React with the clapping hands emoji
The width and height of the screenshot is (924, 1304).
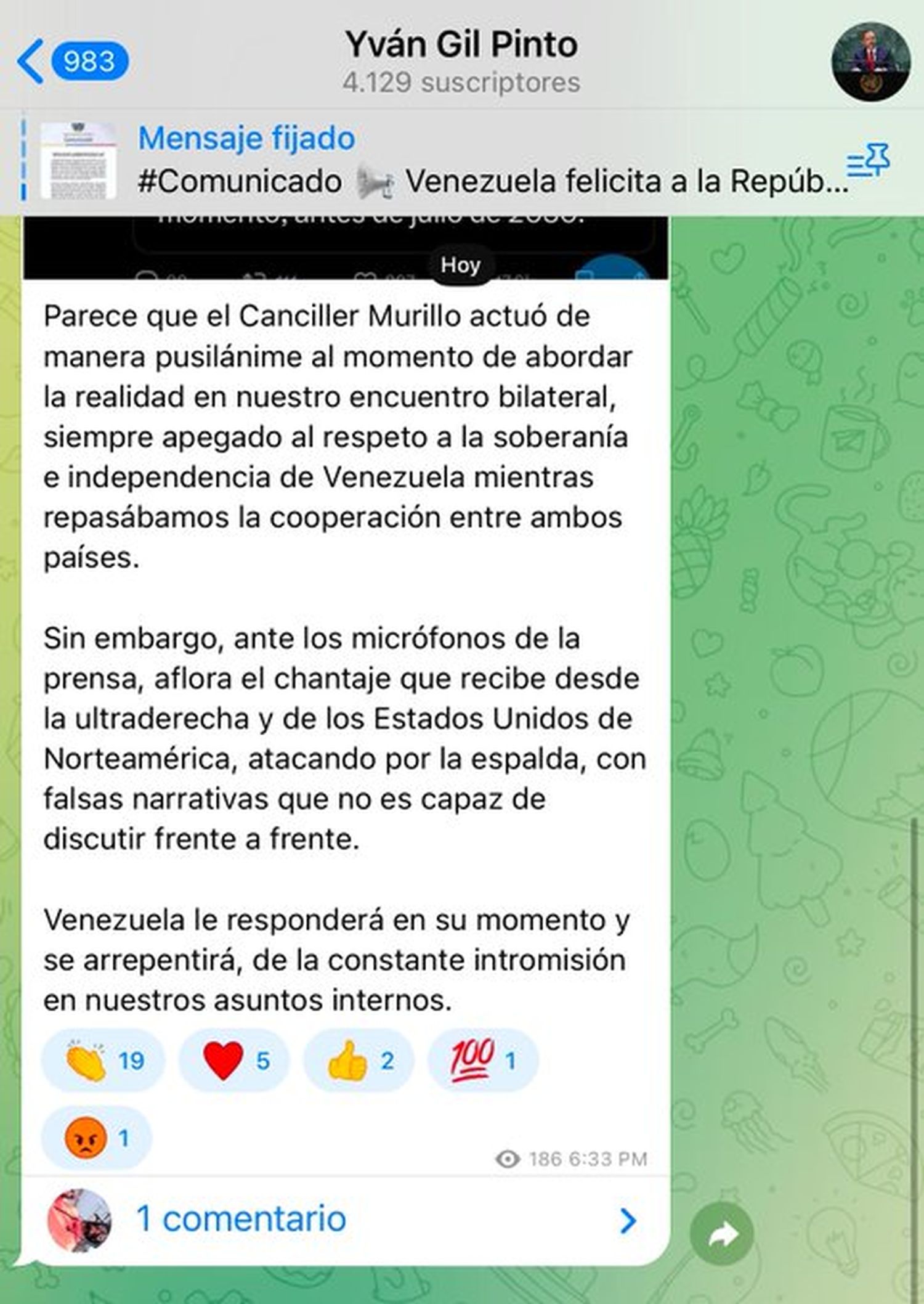(x=103, y=1061)
